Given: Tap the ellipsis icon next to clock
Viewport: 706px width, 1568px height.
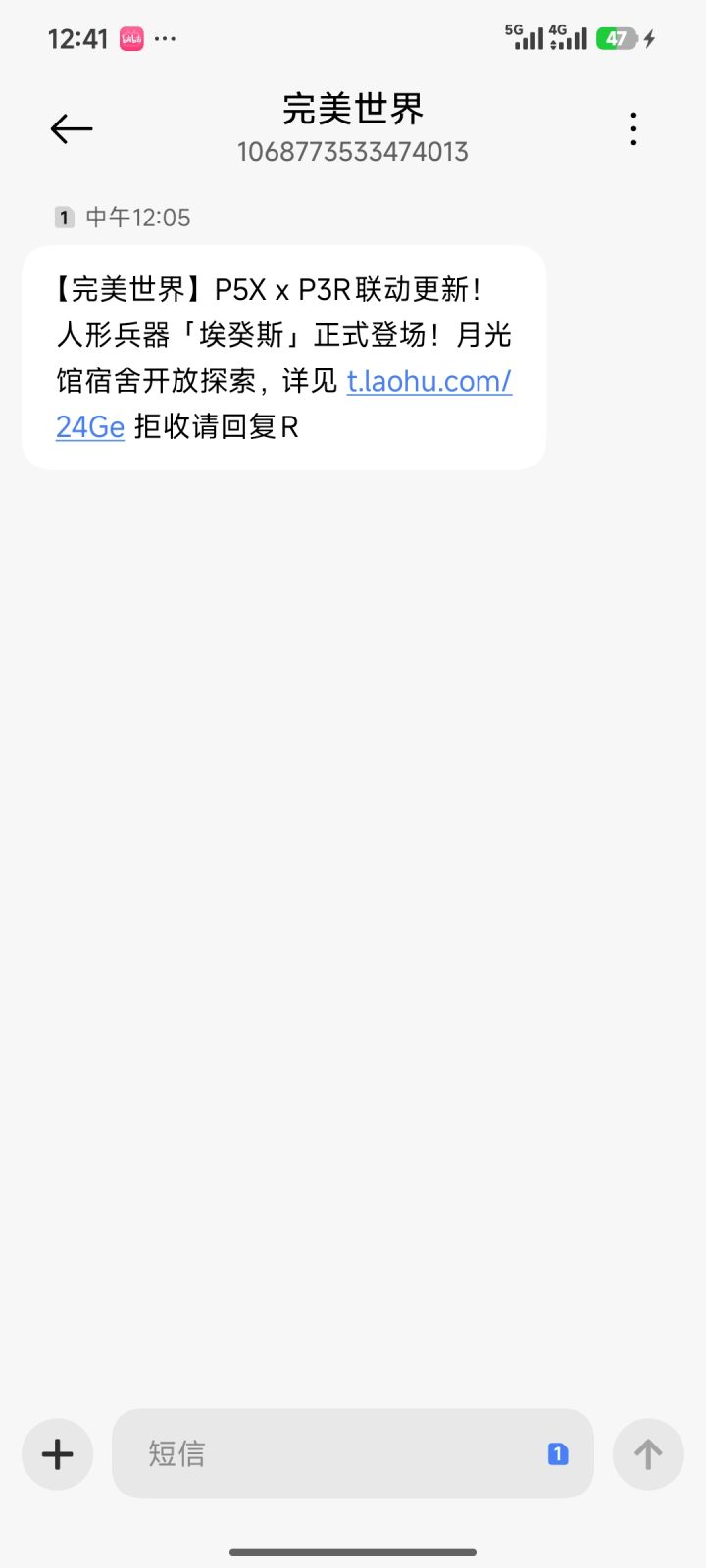Looking at the screenshot, I should coord(165,39).
